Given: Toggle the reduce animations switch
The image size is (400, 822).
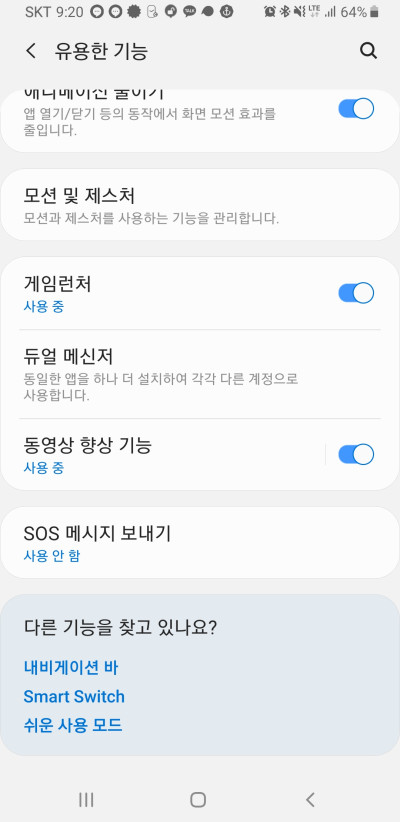Looking at the screenshot, I should point(356,109).
